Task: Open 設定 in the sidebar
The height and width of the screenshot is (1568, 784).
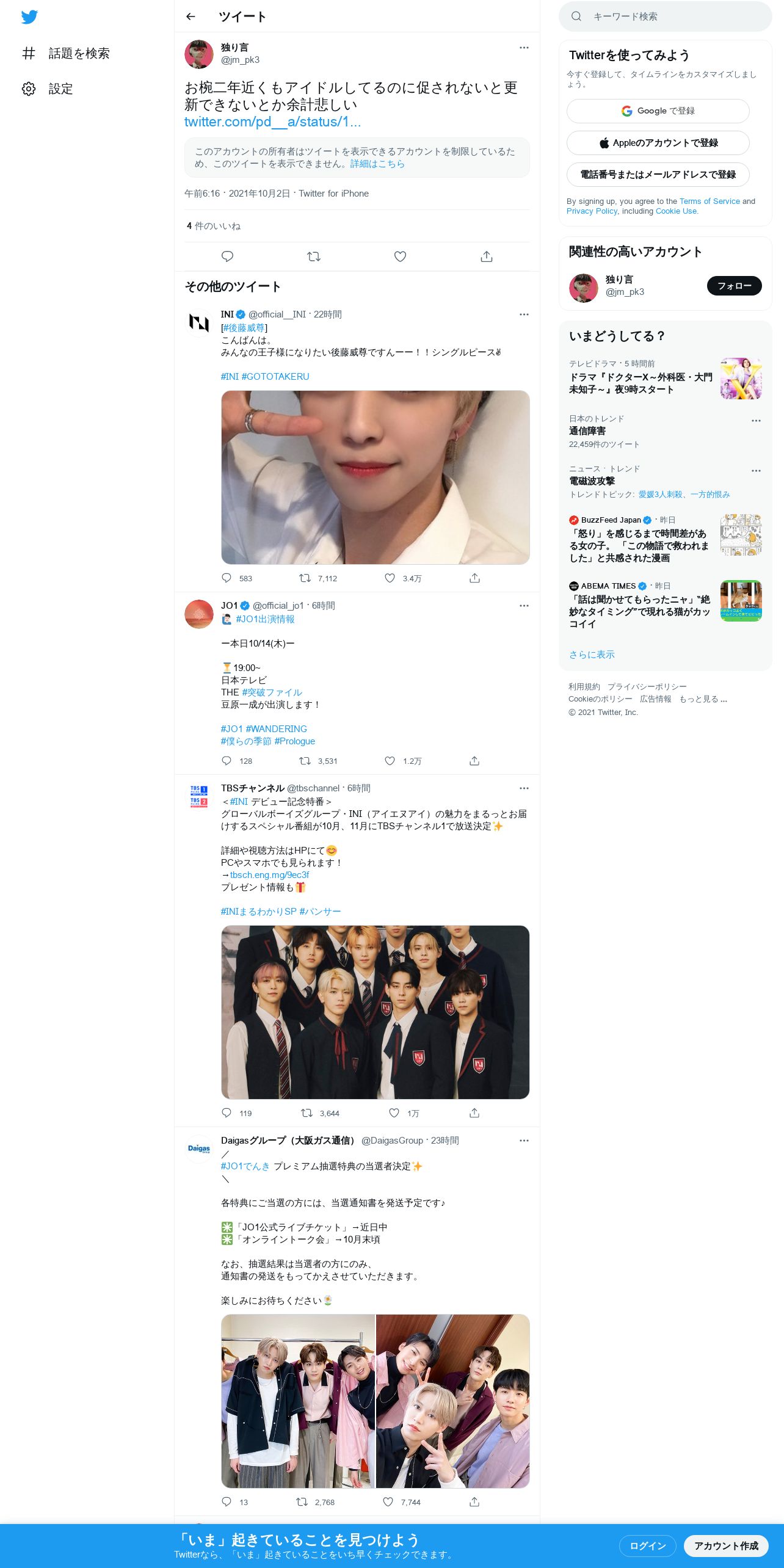Action: [48, 89]
